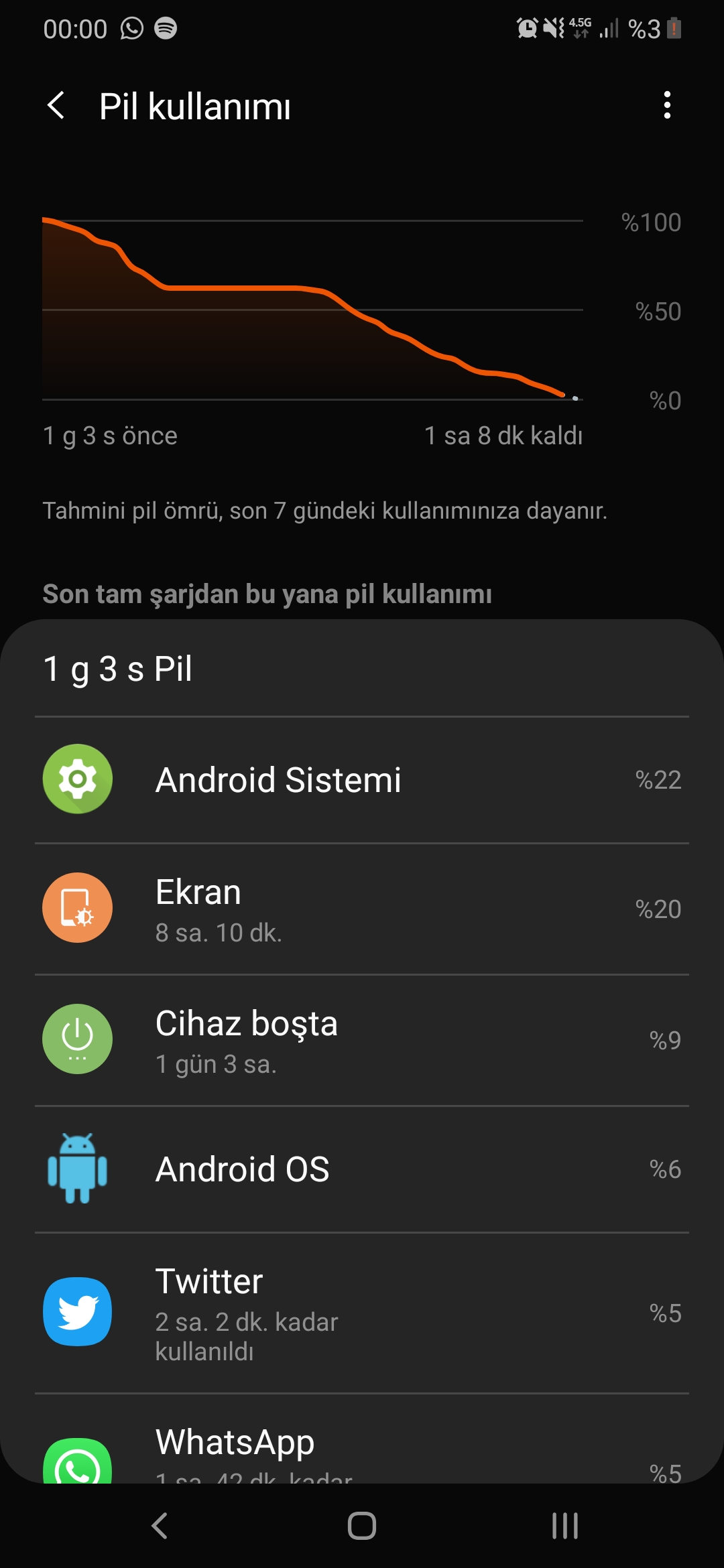Image resolution: width=724 pixels, height=1568 pixels.
Task: Tap the system home button
Action: coord(362,1526)
